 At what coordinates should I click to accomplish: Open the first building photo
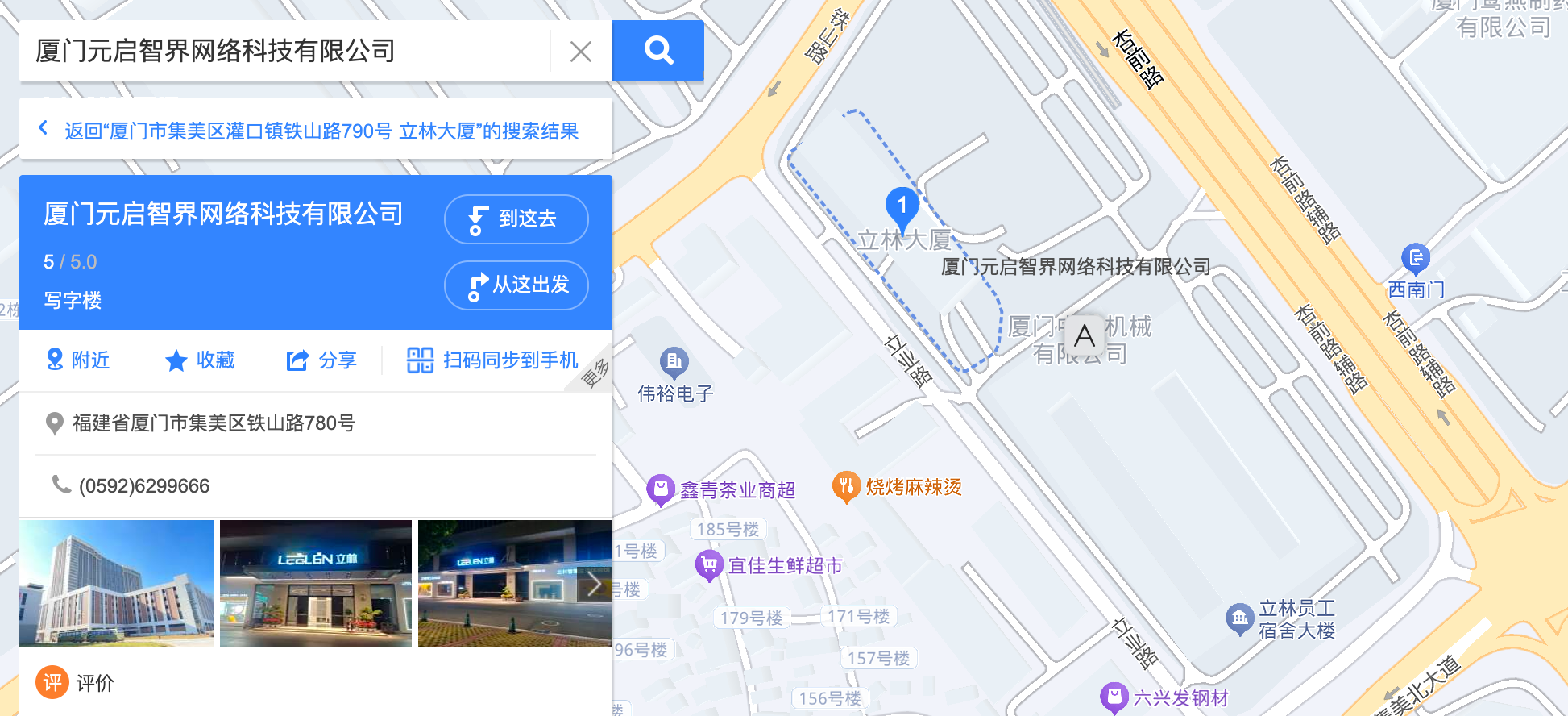coord(116,583)
